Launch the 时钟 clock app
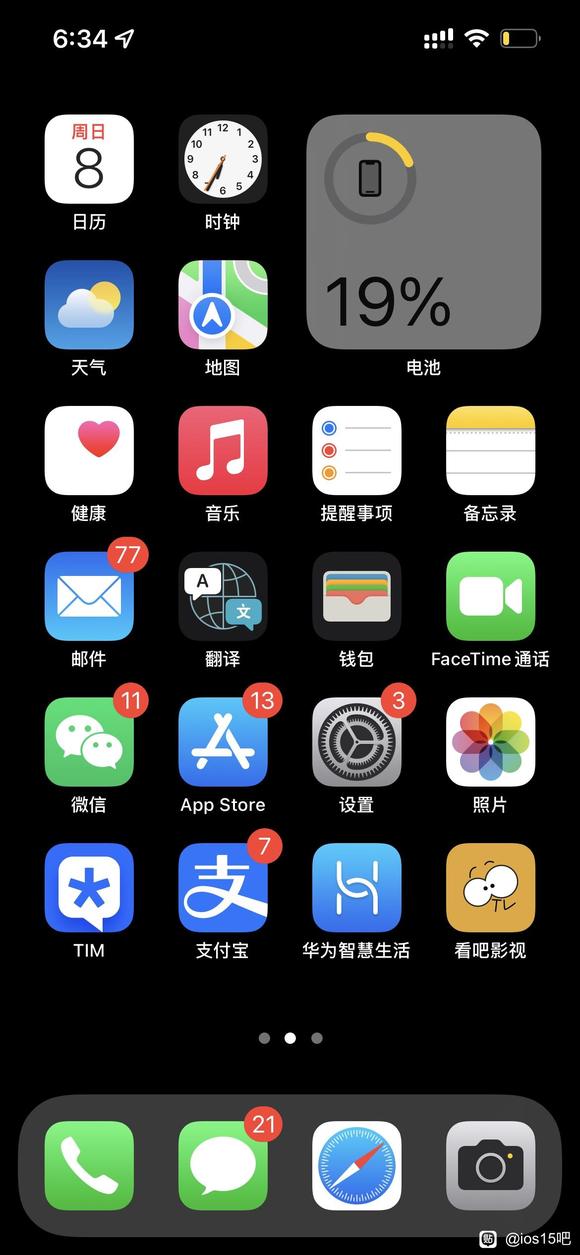The image size is (580, 1255). [x=223, y=159]
